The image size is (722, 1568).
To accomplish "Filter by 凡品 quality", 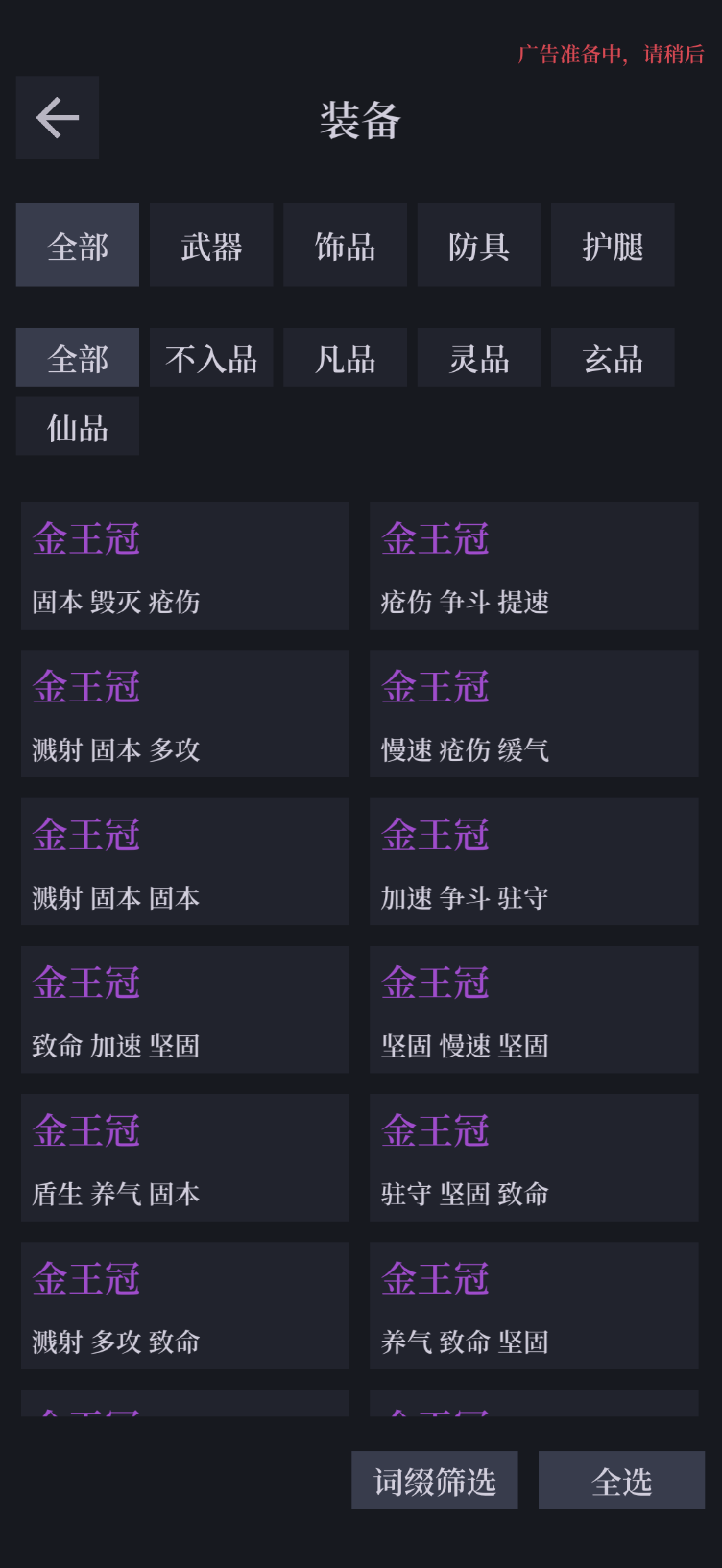I will [345, 358].
